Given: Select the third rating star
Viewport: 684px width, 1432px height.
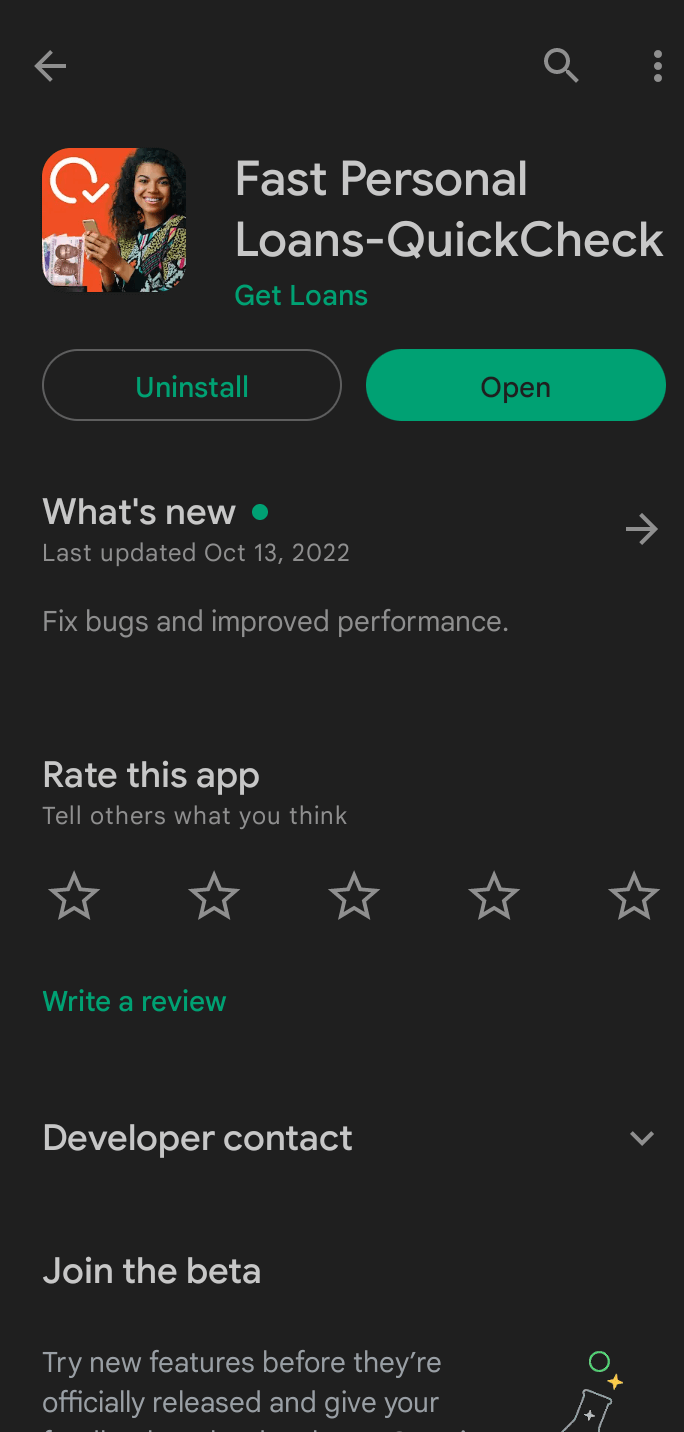Looking at the screenshot, I should point(354,896).
